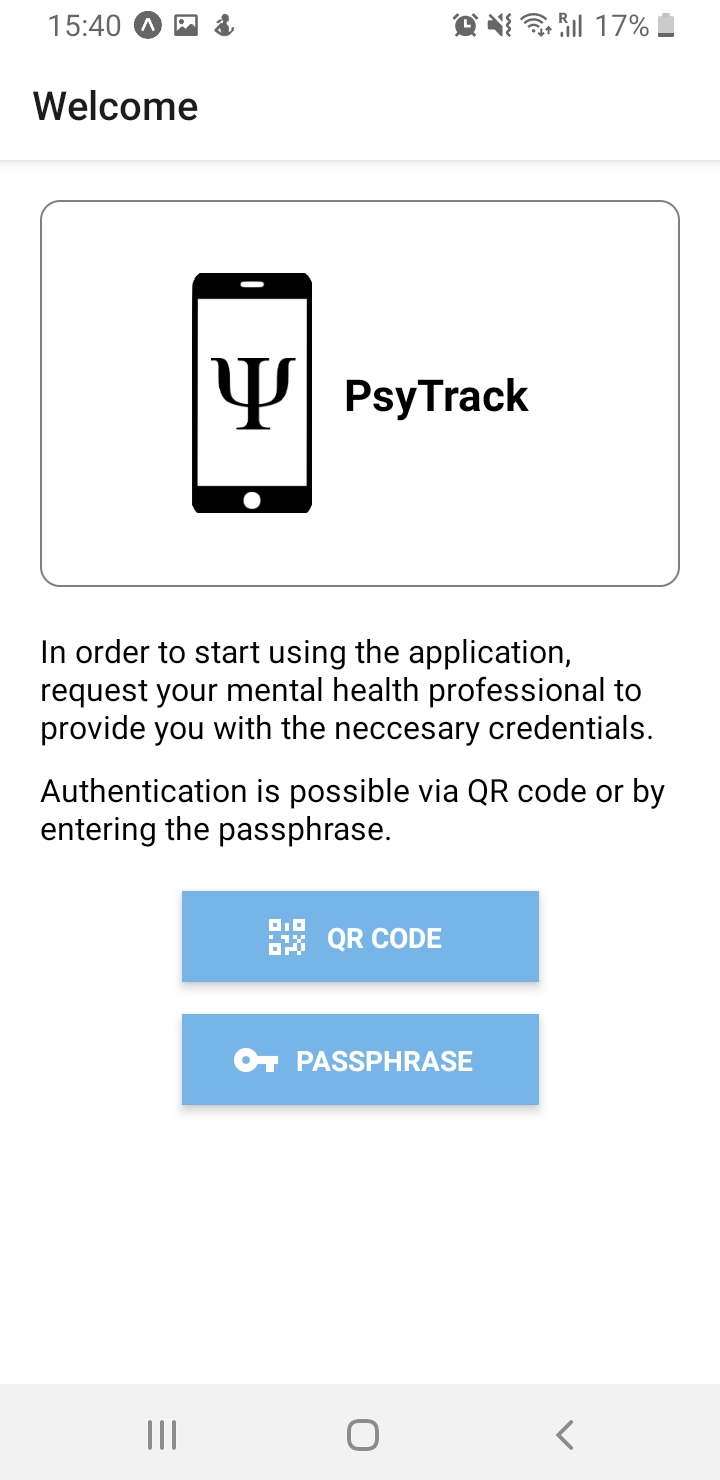
Task: Open recent apps from navigation bar
Action: click(162, 1435)
